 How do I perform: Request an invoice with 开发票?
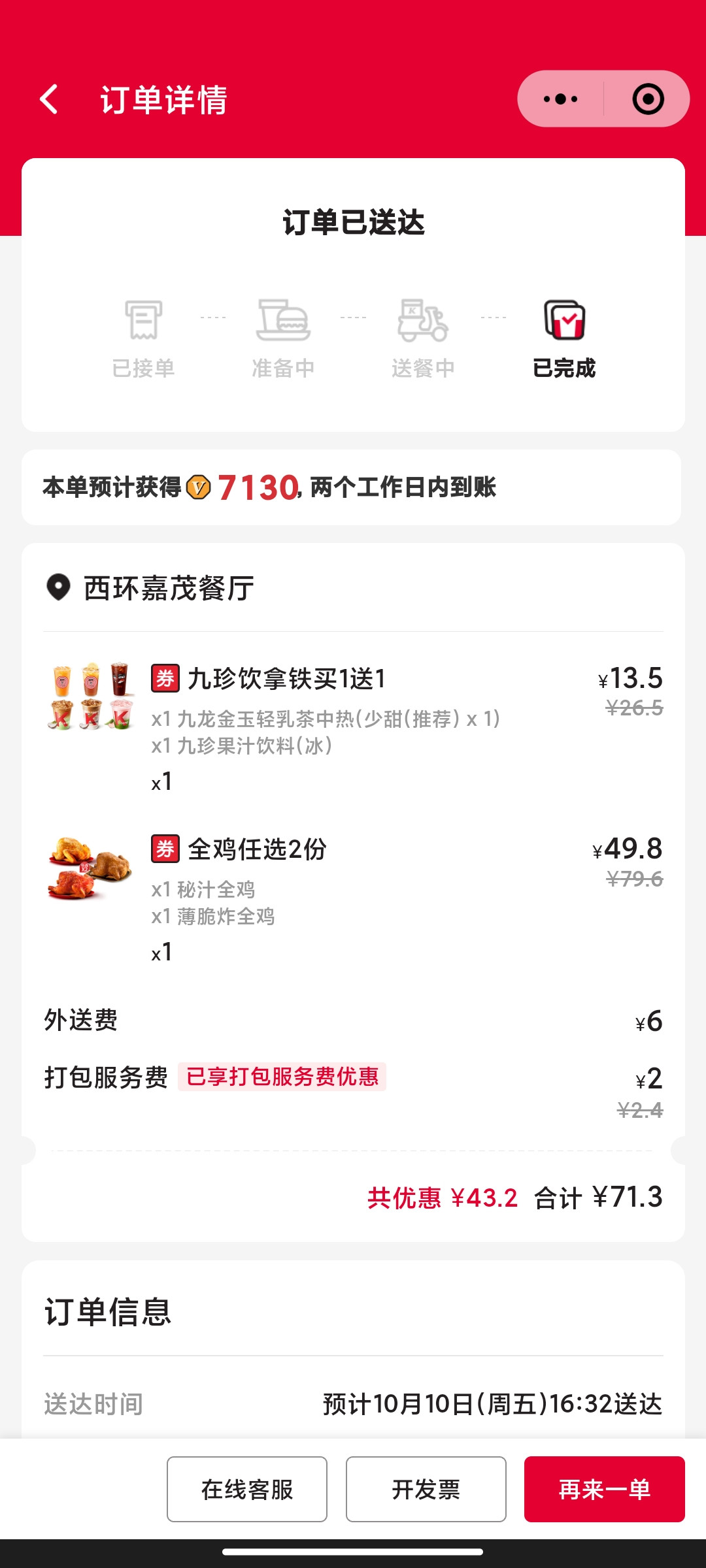(426, 1489)
